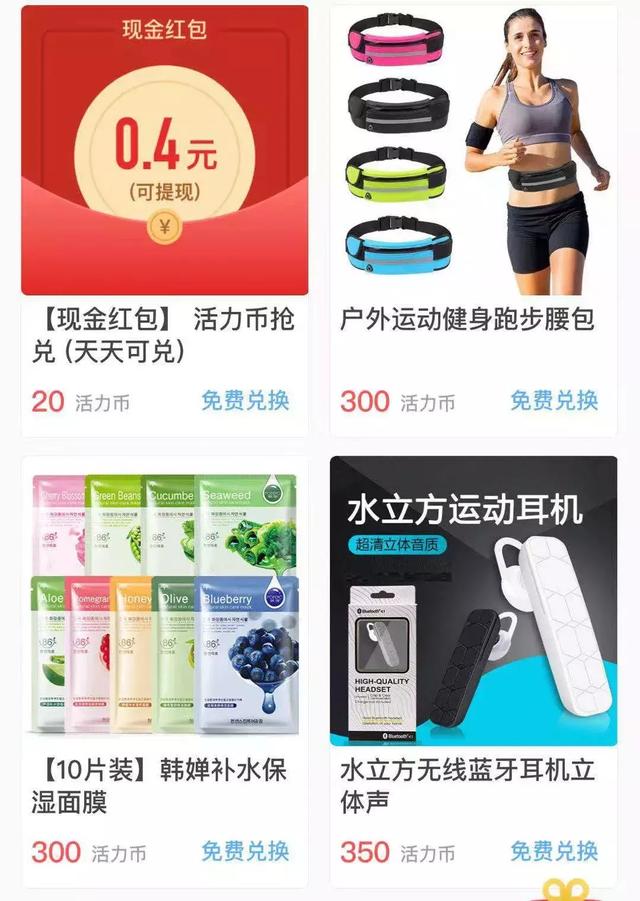Select 免费兑换 for 韩婵面膜

245,852
